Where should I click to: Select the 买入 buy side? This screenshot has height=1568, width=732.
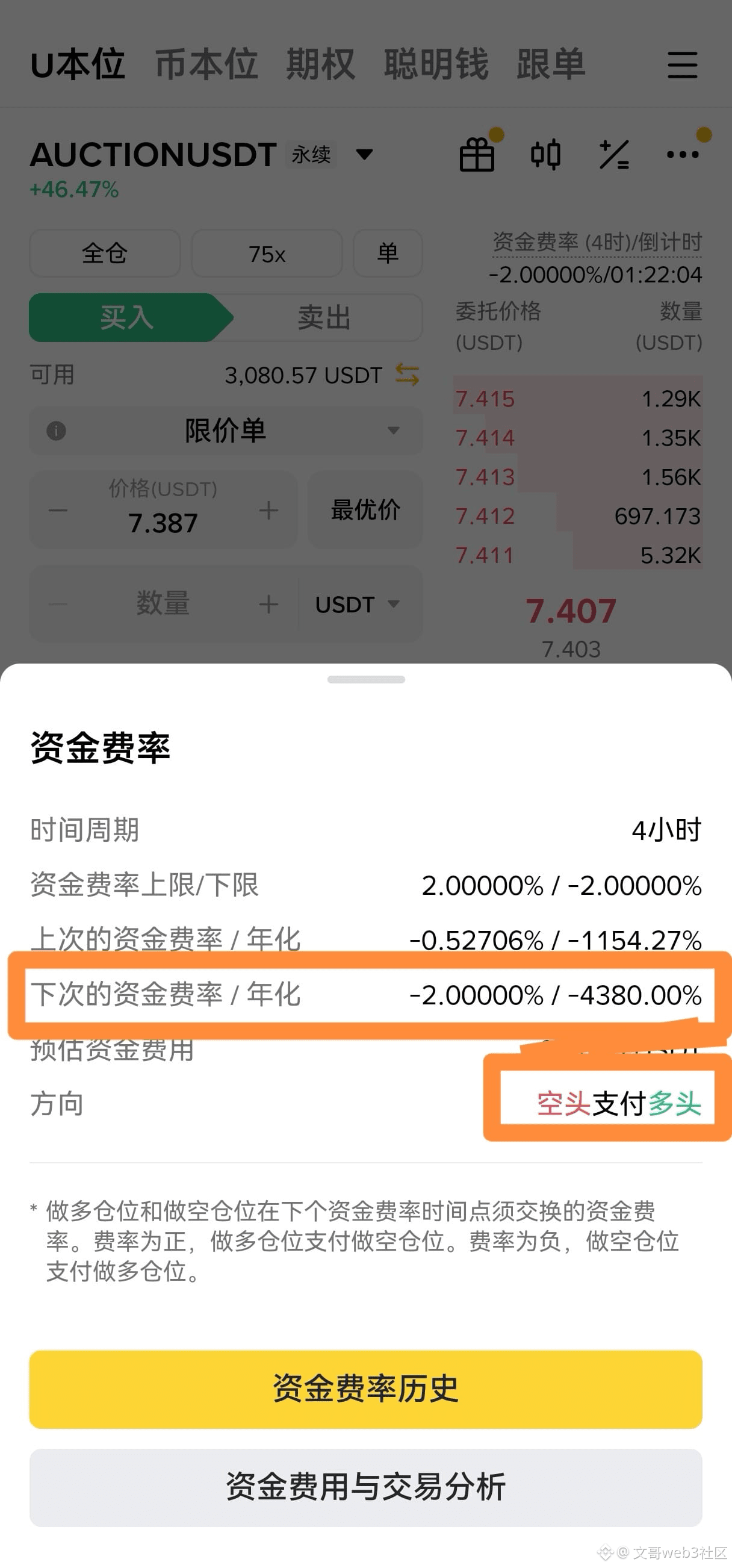[x=125, y=317]
